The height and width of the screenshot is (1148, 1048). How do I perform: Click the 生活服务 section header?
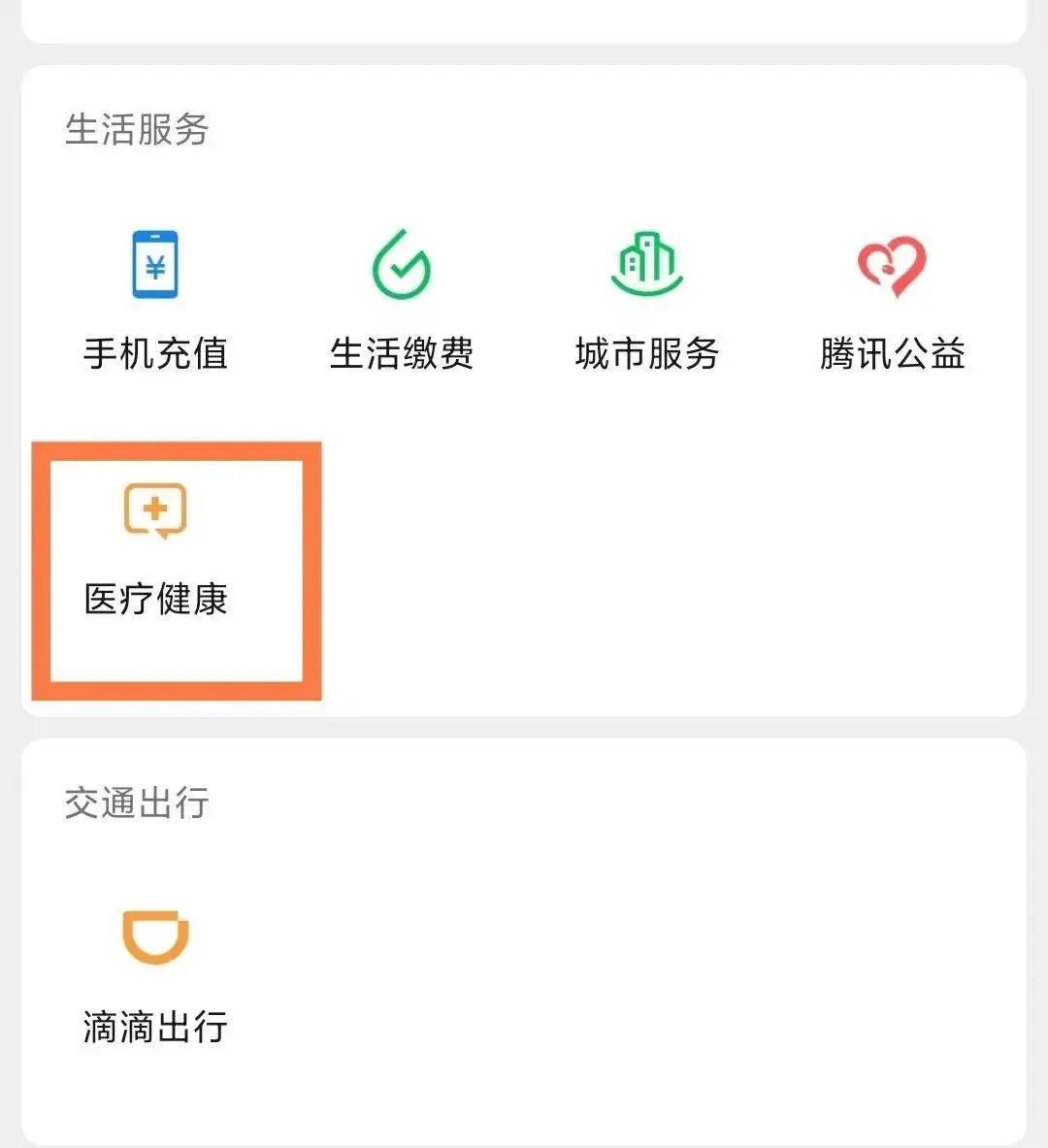coord(138,128)
